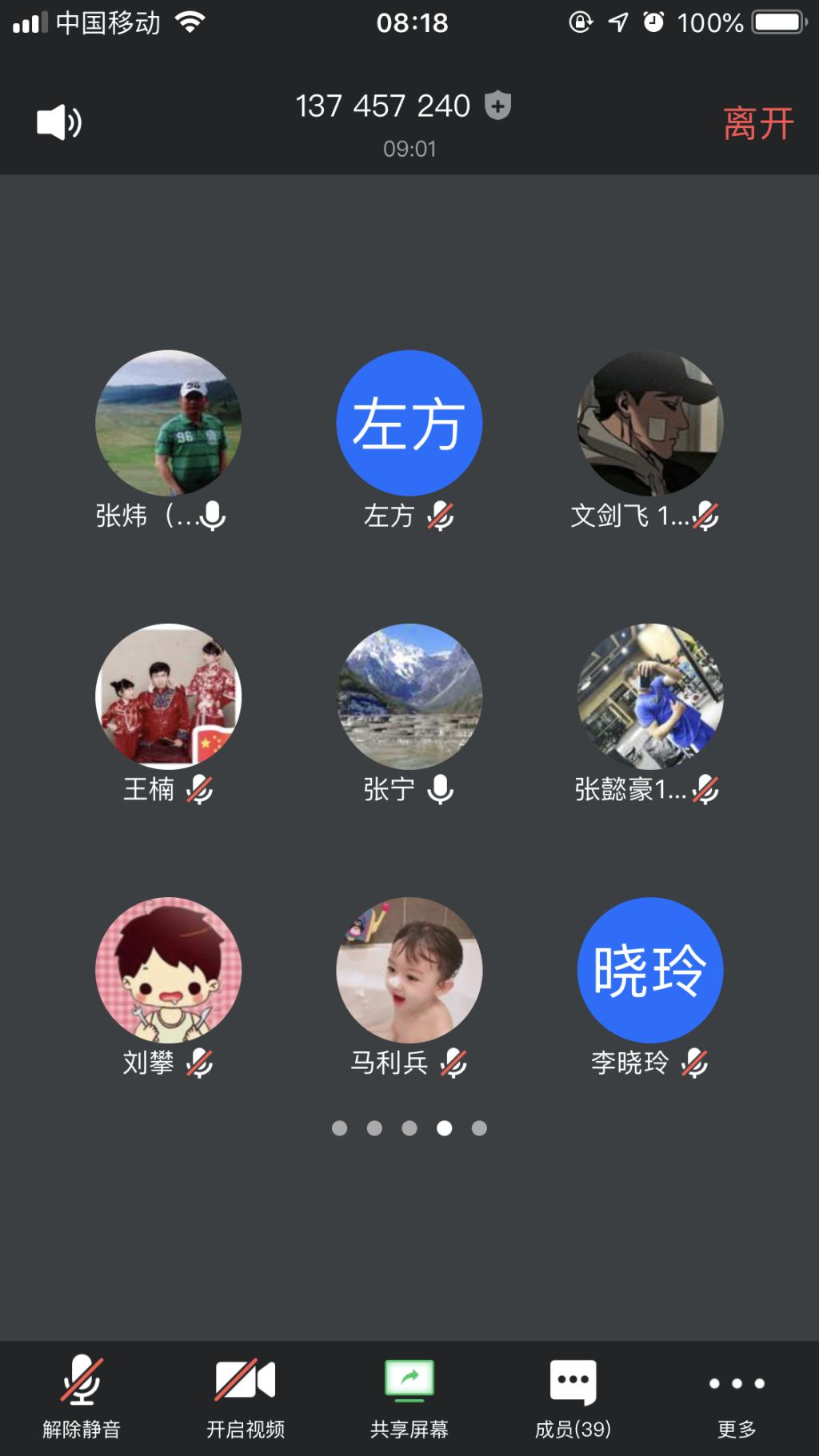Tap 张懿豪's participant avatar
This screenshot has height=1456, width=819.
(649, 696)
